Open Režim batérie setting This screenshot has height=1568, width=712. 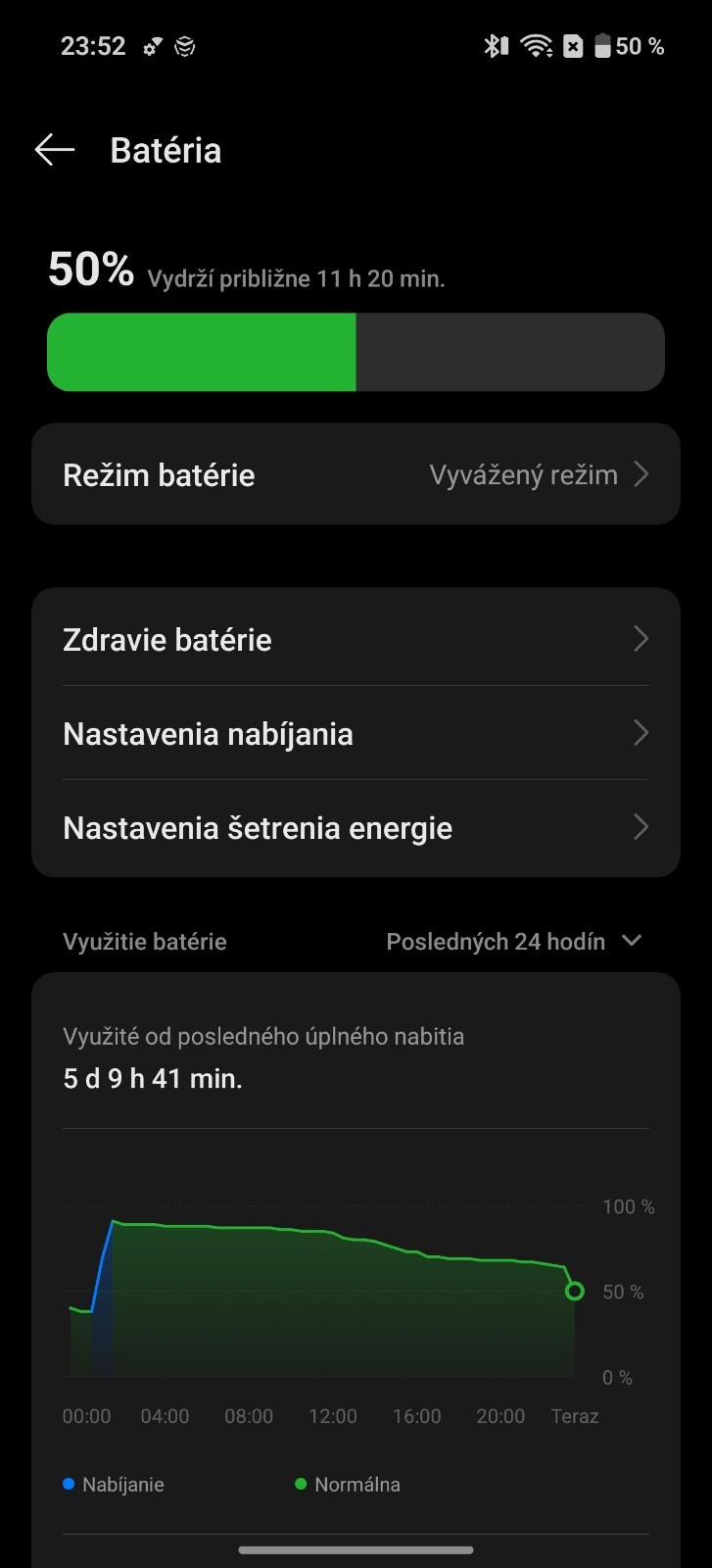point(356,474)
